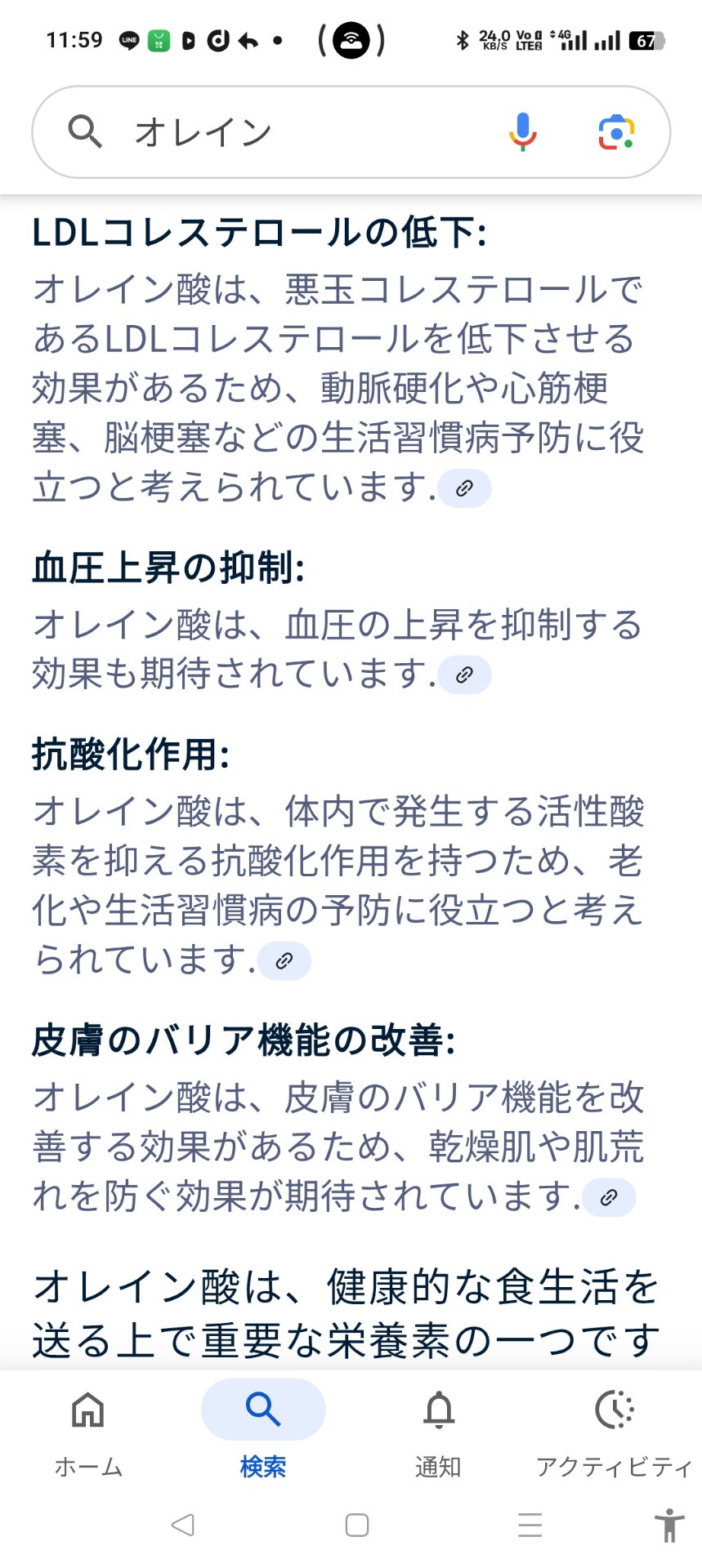Open source link after 血圧上昇の抑制 paragraph
Viewport: 702px width, 1568px height.
pos(464,675)
